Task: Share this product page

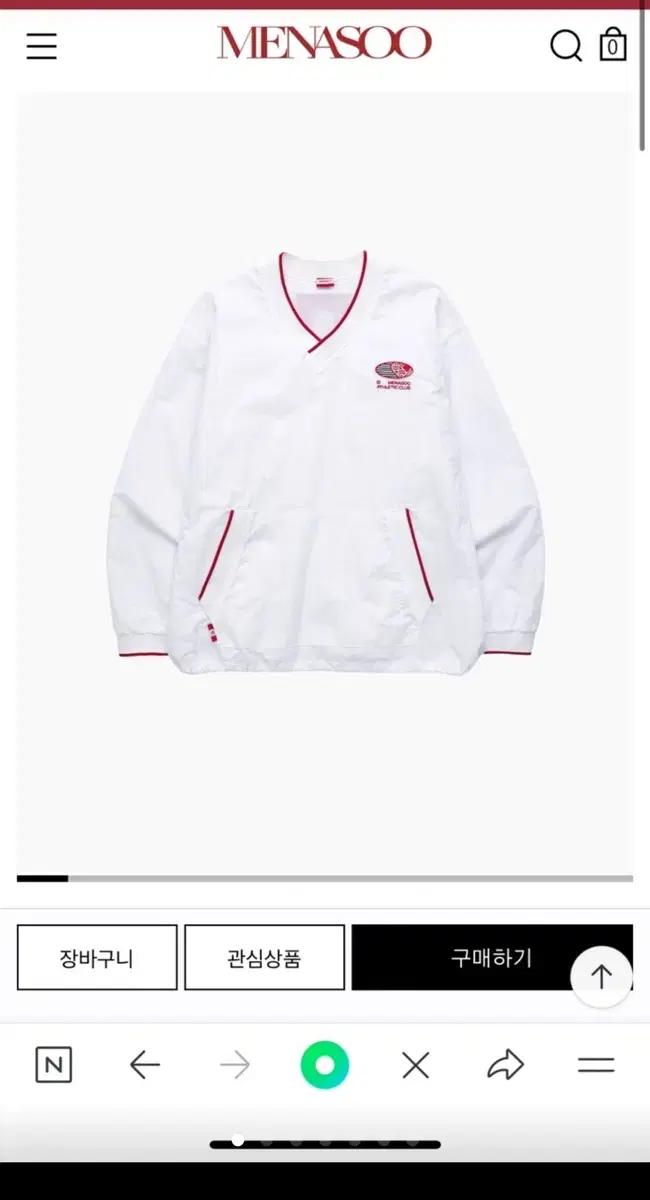Action: click(506, 1065)
